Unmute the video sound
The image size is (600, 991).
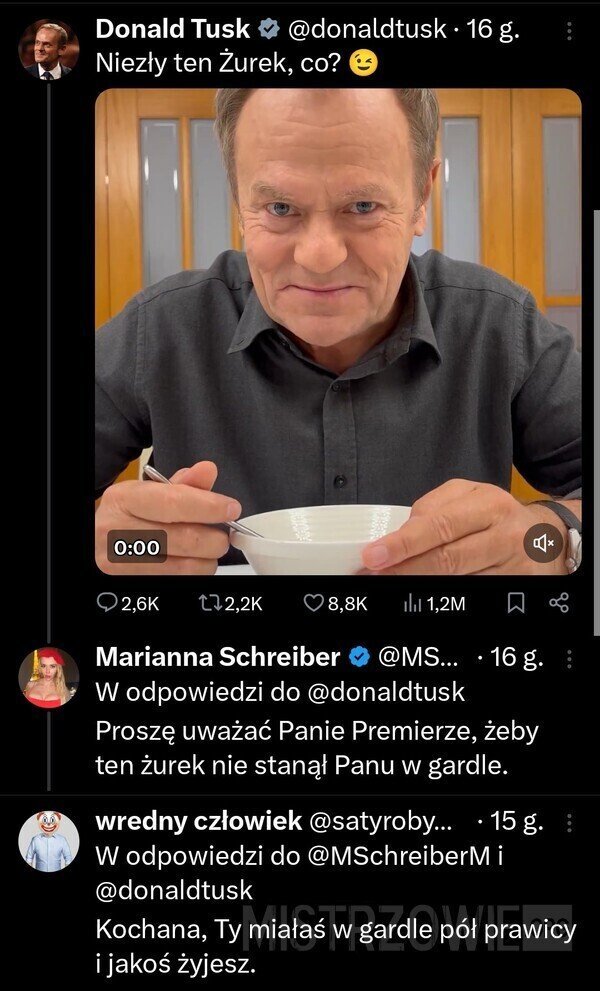(x=543, y=543)
